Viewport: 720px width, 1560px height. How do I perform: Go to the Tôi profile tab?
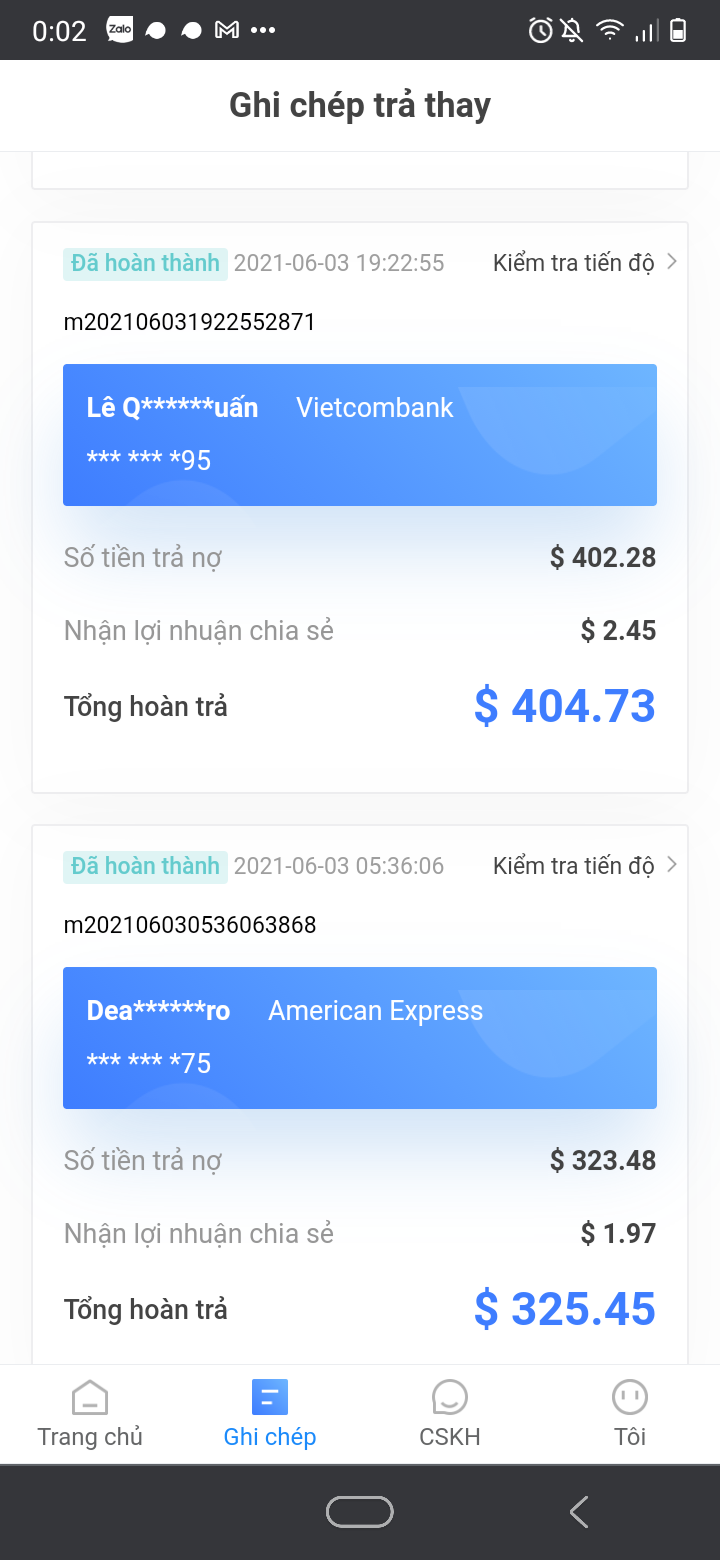pyautogui.click(x=630, y=1414)
